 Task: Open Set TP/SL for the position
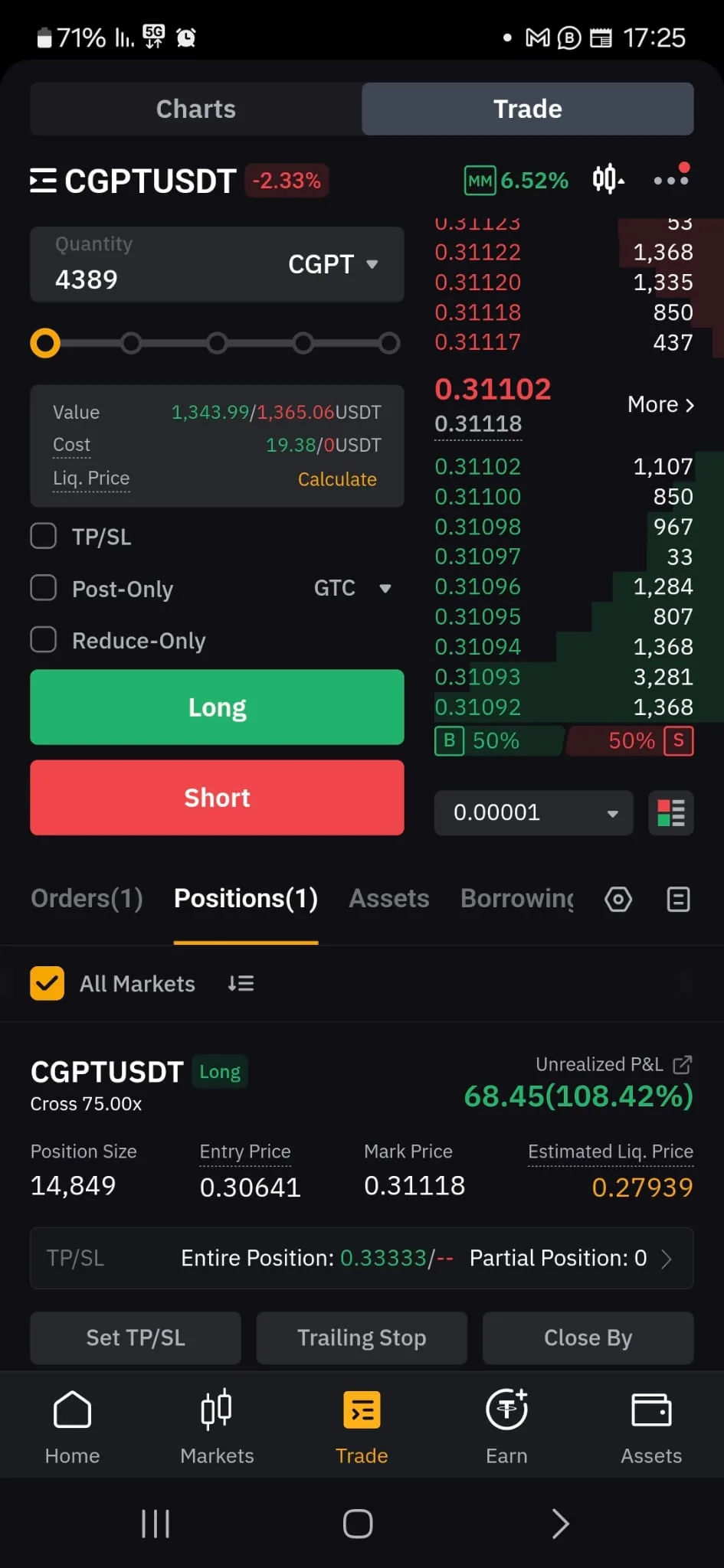(136, 1338)
